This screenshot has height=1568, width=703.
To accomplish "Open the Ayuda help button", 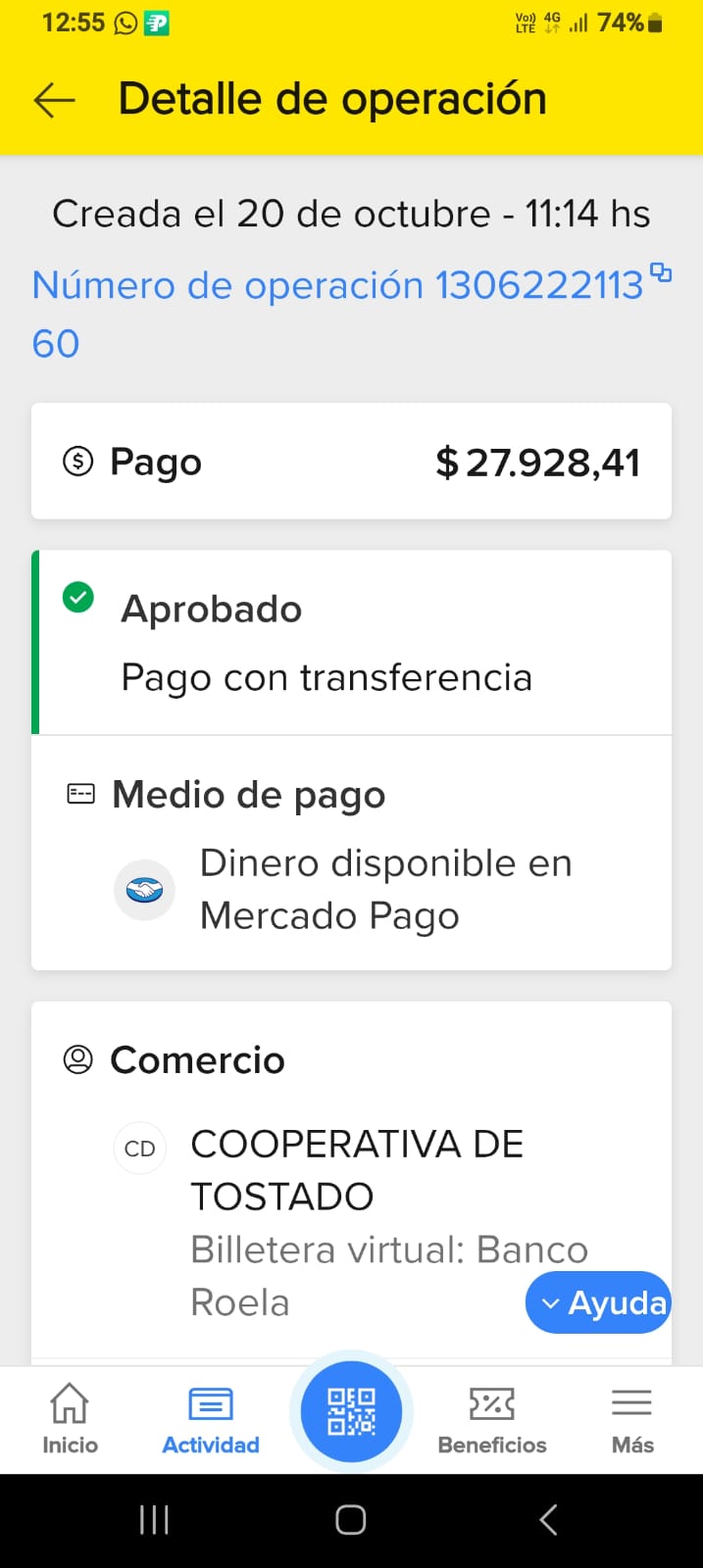I will 598,1302.
